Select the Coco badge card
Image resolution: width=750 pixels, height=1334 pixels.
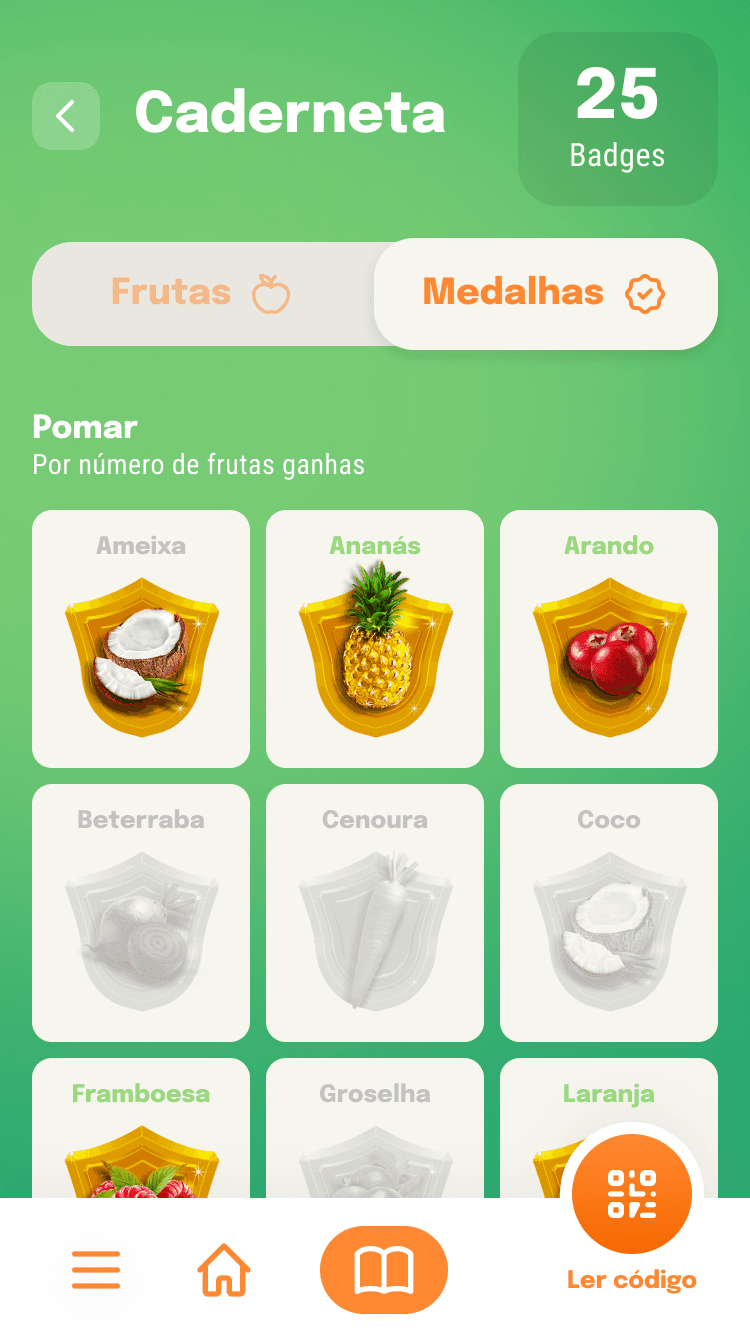608,911
